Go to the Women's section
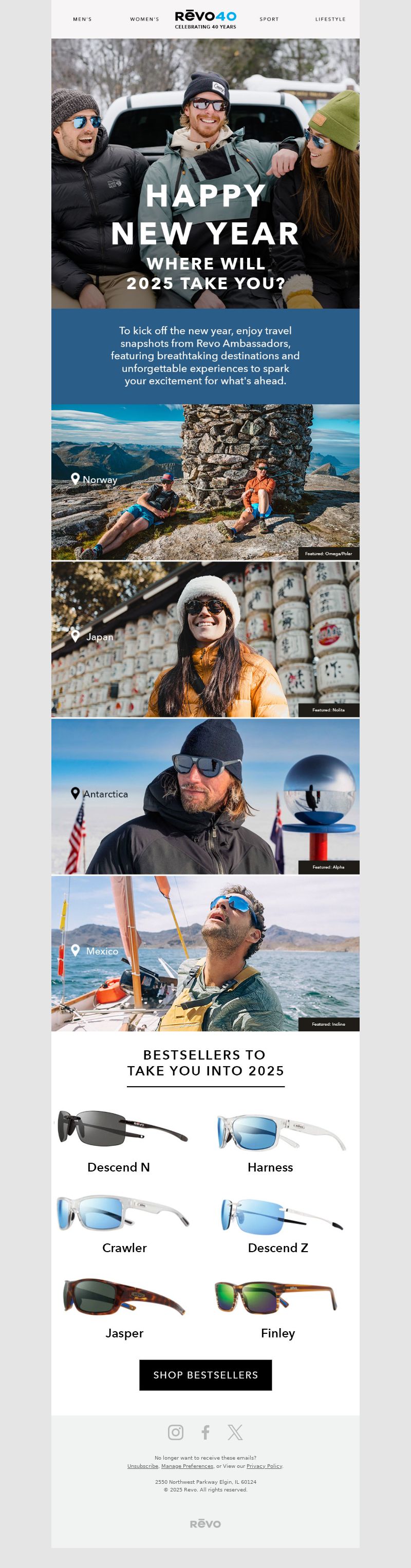Screen dimensions: 411x1568 point(144,20)
